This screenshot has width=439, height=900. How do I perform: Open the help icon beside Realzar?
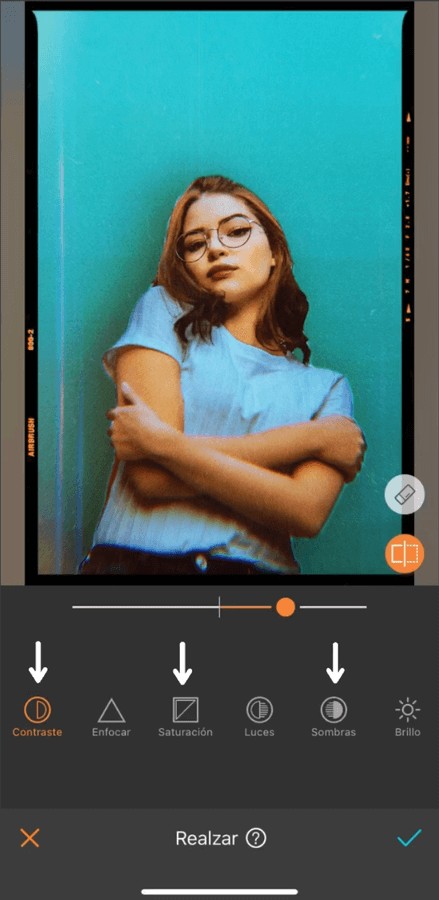click(x=256, y=839)
